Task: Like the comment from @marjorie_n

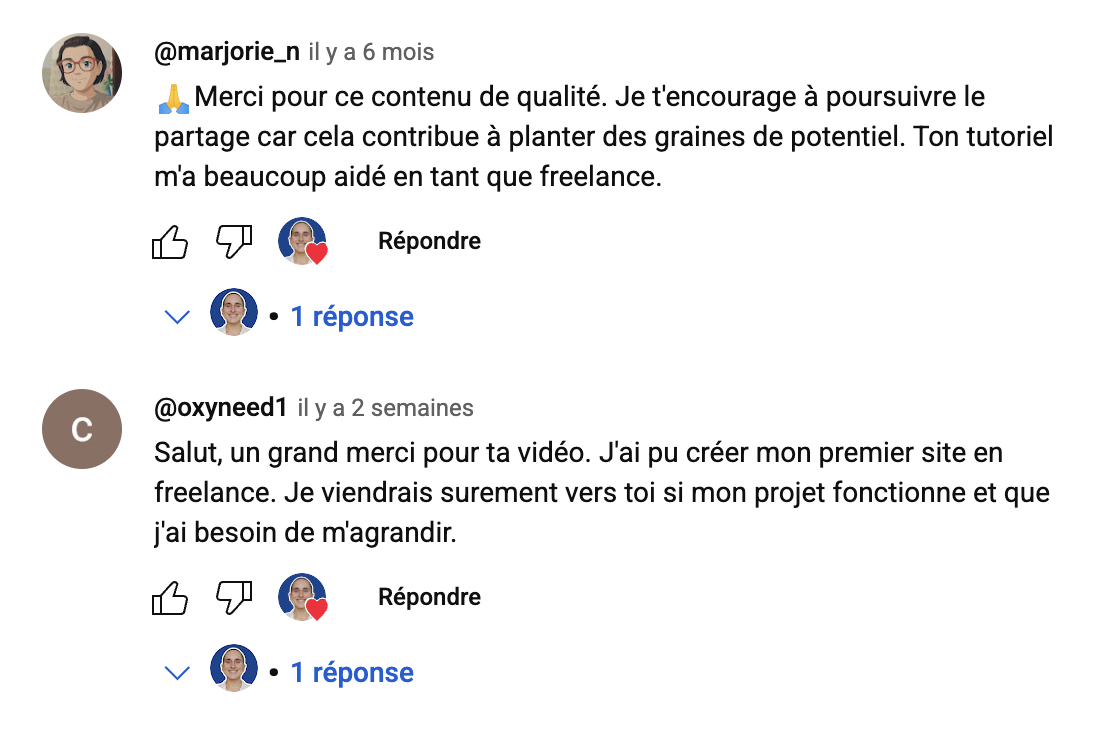Action: 170,241
